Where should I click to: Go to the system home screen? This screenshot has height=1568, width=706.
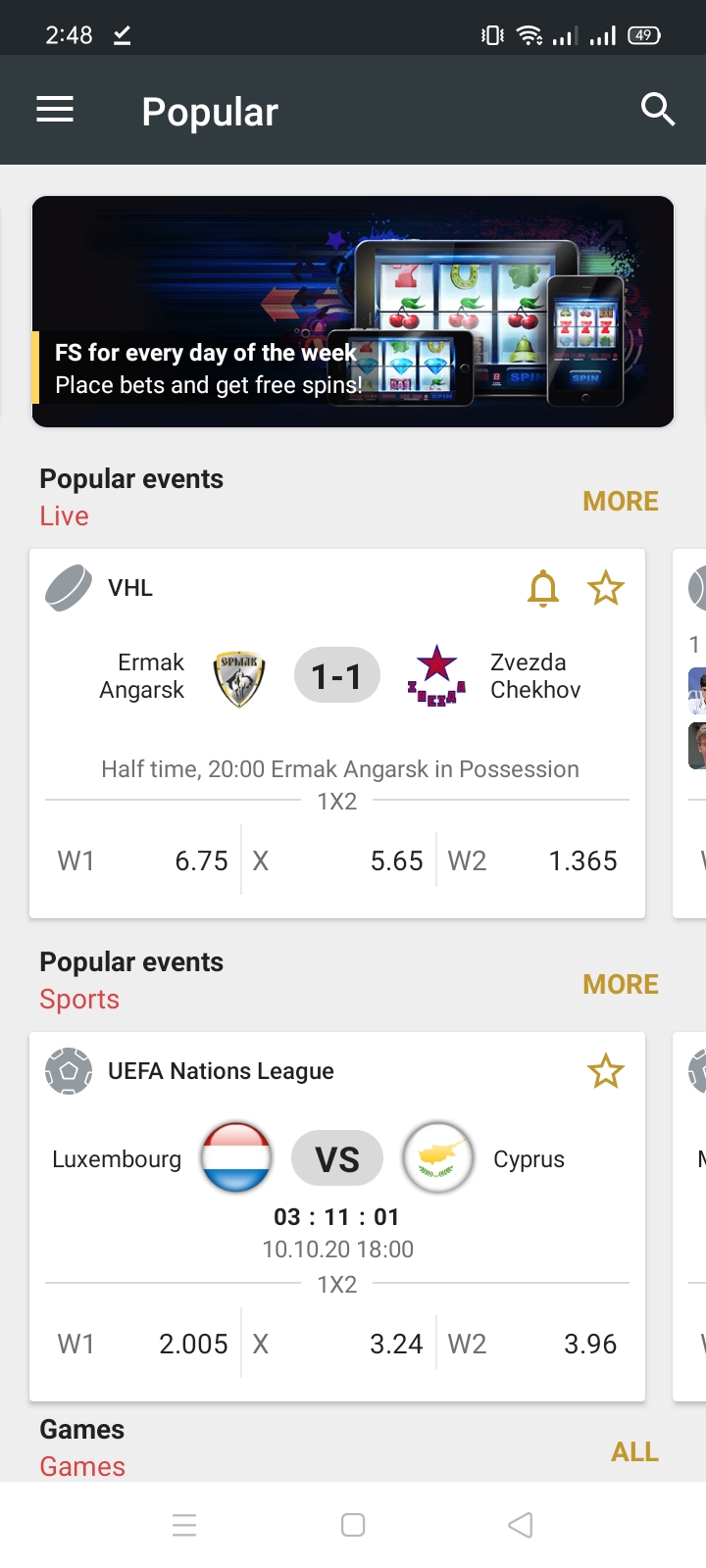pos(353,1525)
